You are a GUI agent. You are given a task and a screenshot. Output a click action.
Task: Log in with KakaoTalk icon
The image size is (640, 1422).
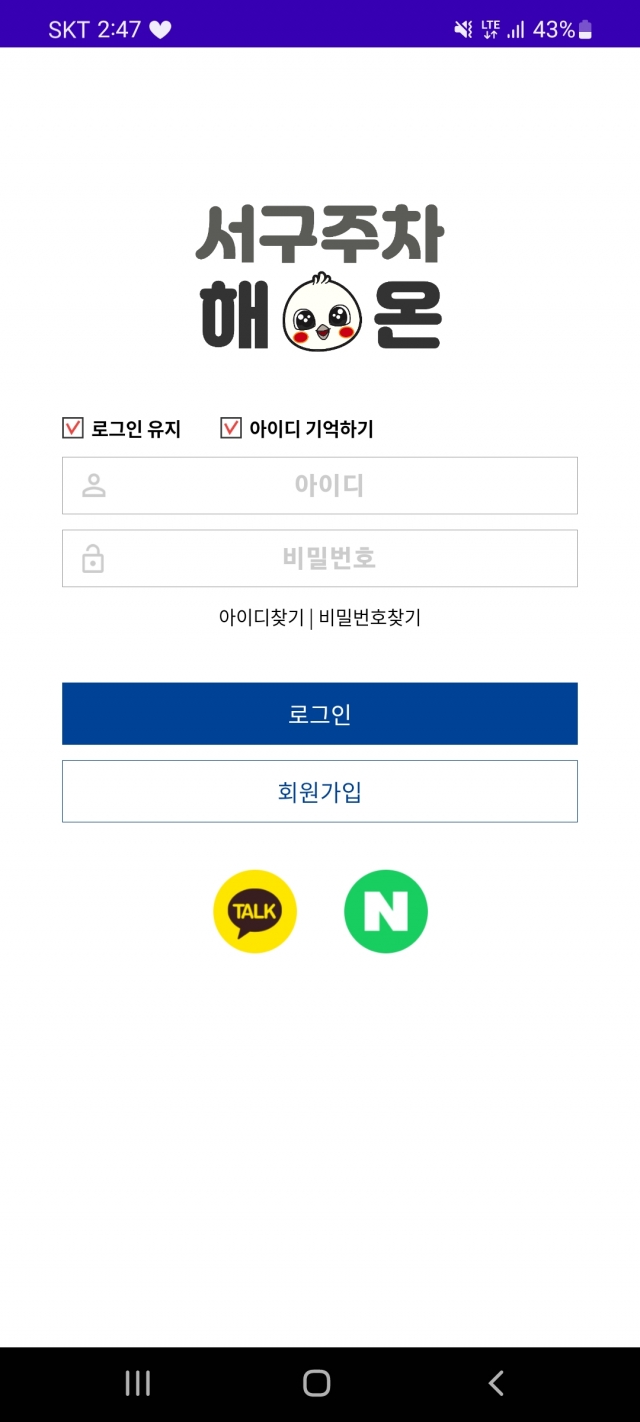(255, 911)
